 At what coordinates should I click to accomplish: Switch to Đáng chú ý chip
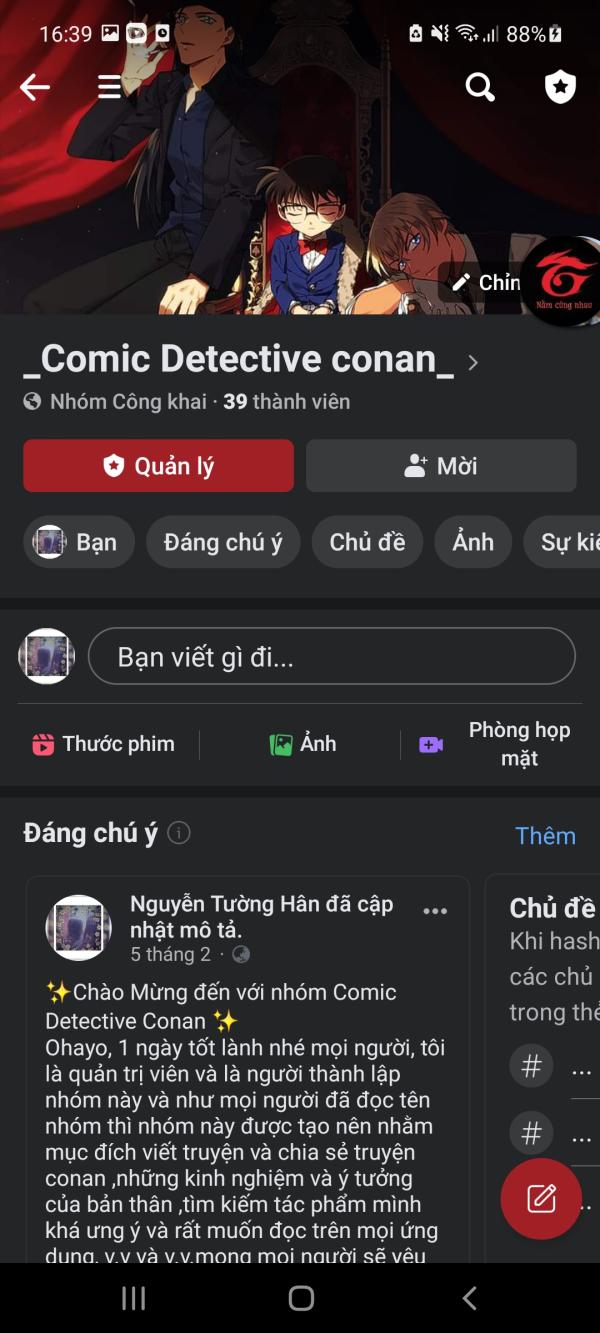pyautogui.click(x=223, y=542)
